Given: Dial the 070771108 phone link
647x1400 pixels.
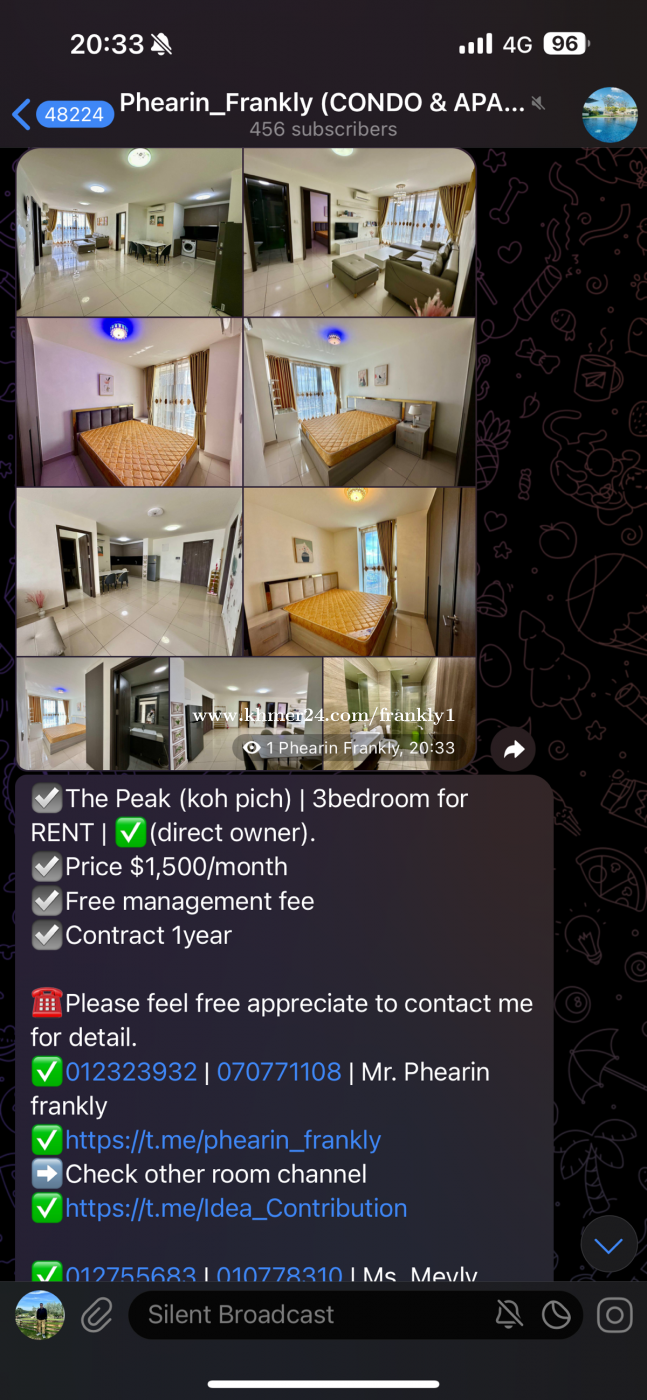Looking at the screenshot, I should coord(279,1072).
